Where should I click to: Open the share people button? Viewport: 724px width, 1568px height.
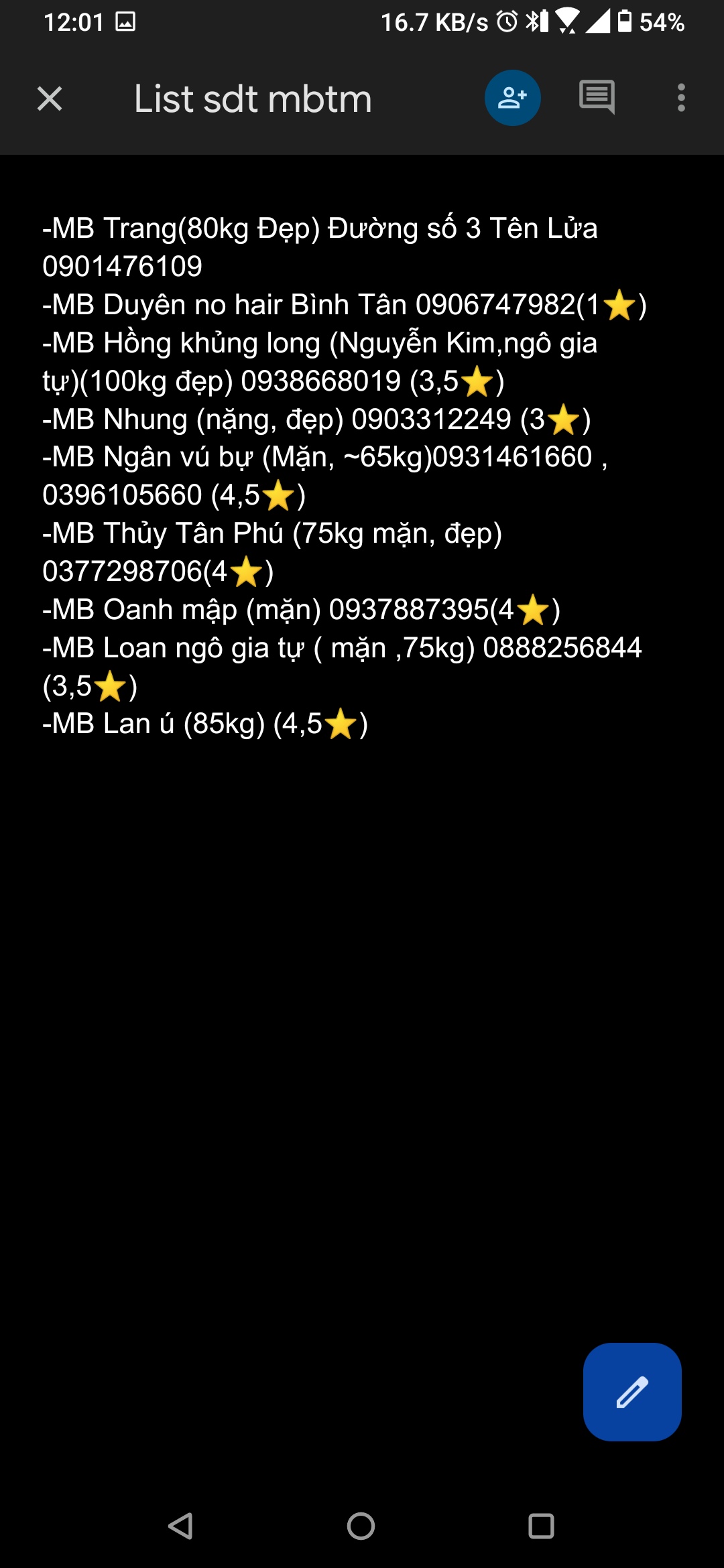point(512,98)
